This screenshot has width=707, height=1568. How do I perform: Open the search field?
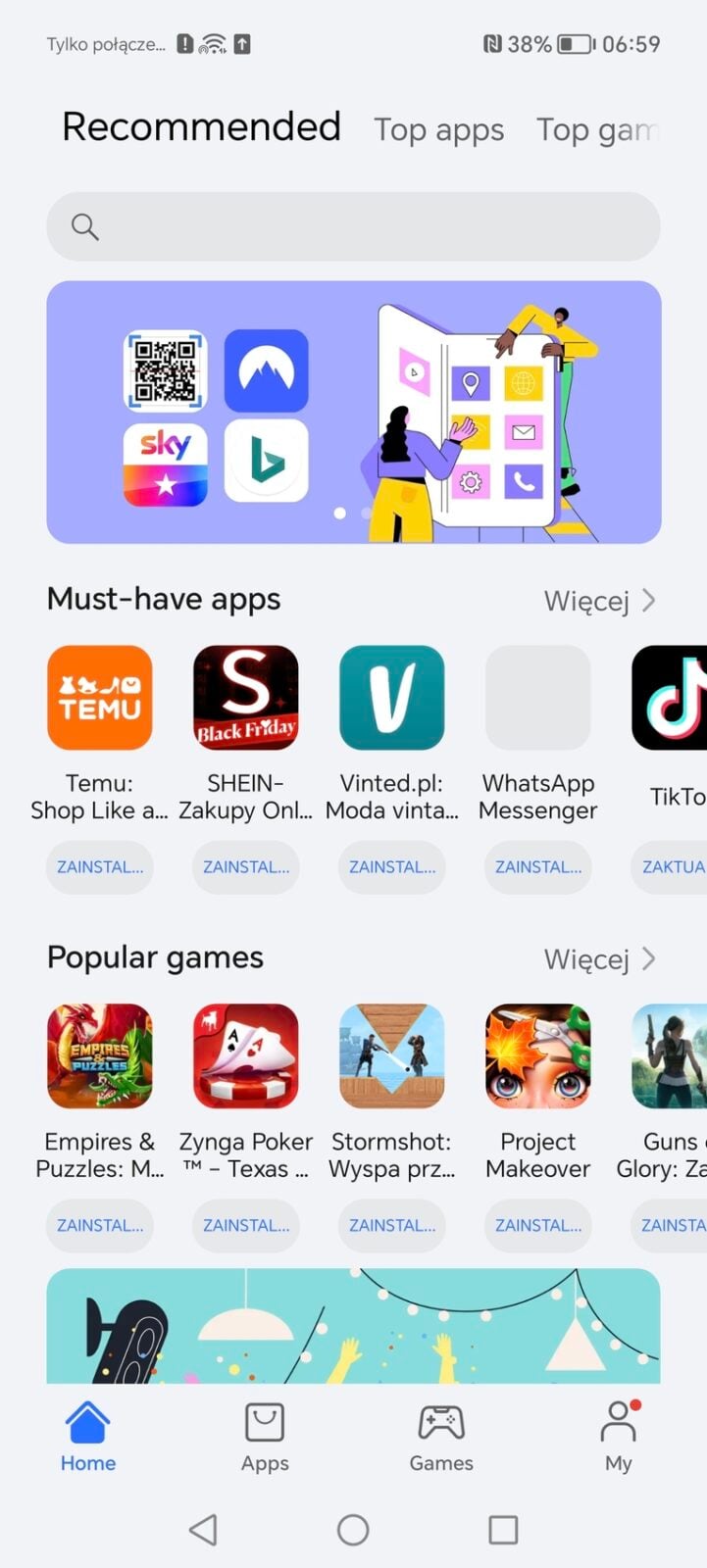(353, 226)
